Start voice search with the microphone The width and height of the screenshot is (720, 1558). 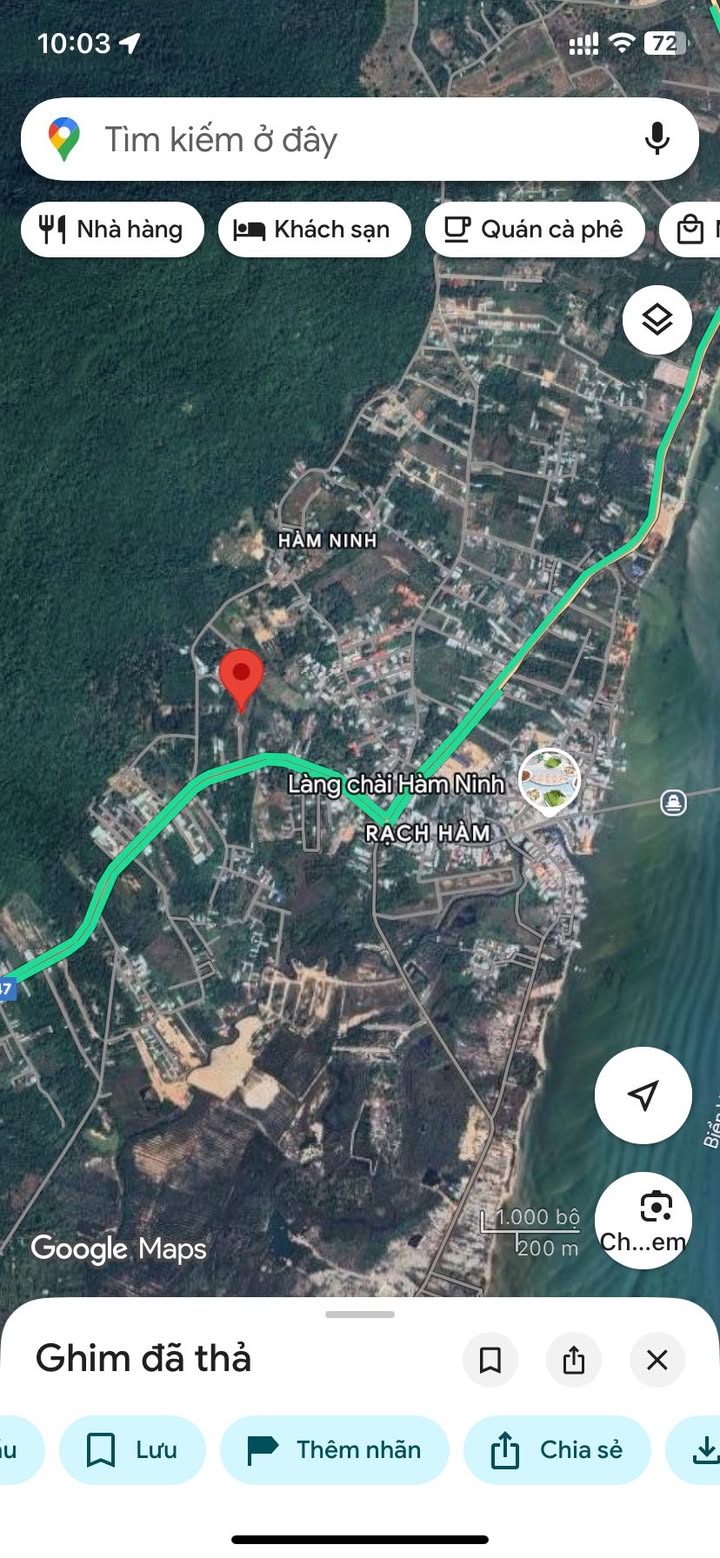657,139
